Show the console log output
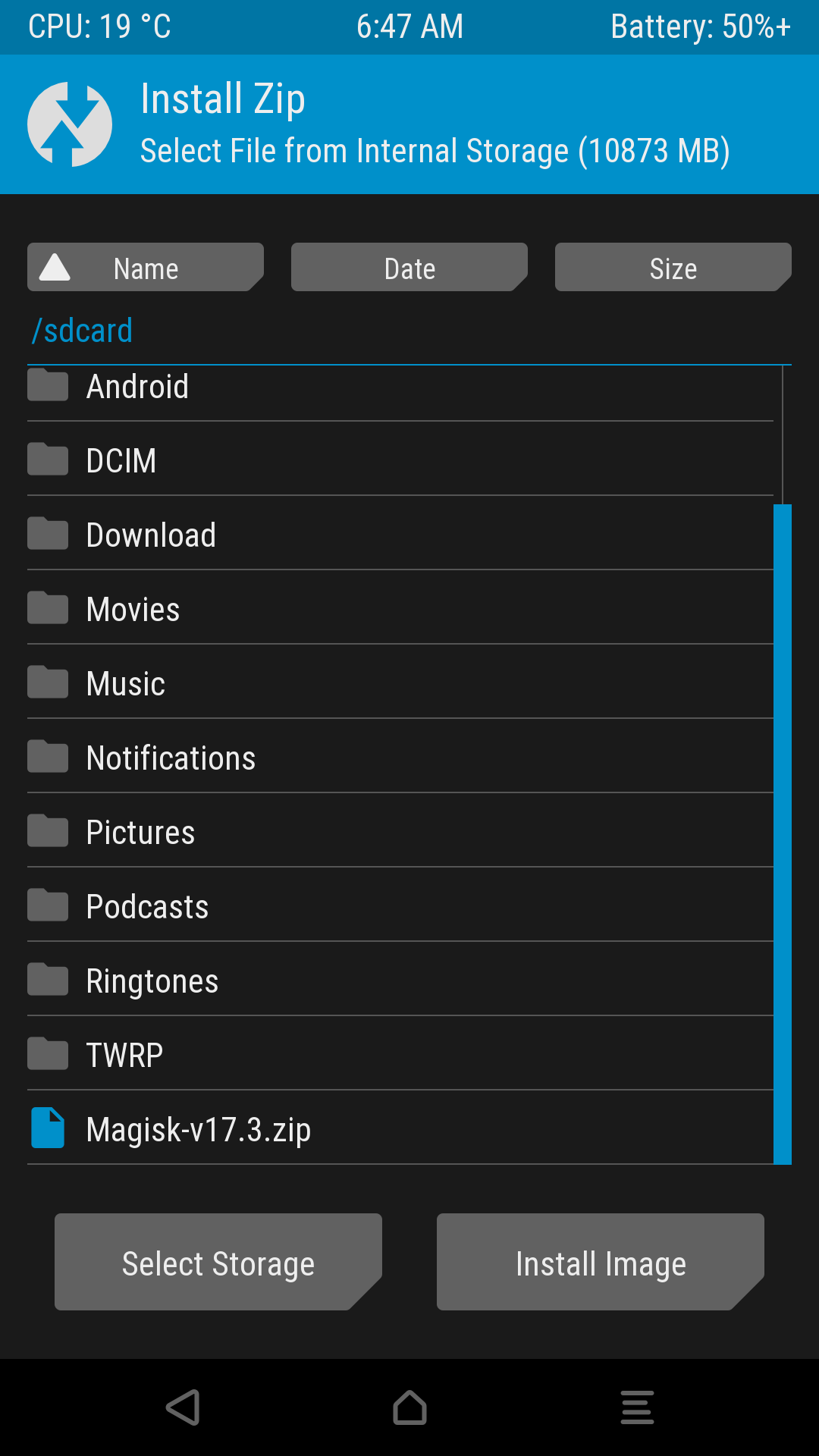The width and height of the screenshot is (819, 1456). coord(637,1407)
